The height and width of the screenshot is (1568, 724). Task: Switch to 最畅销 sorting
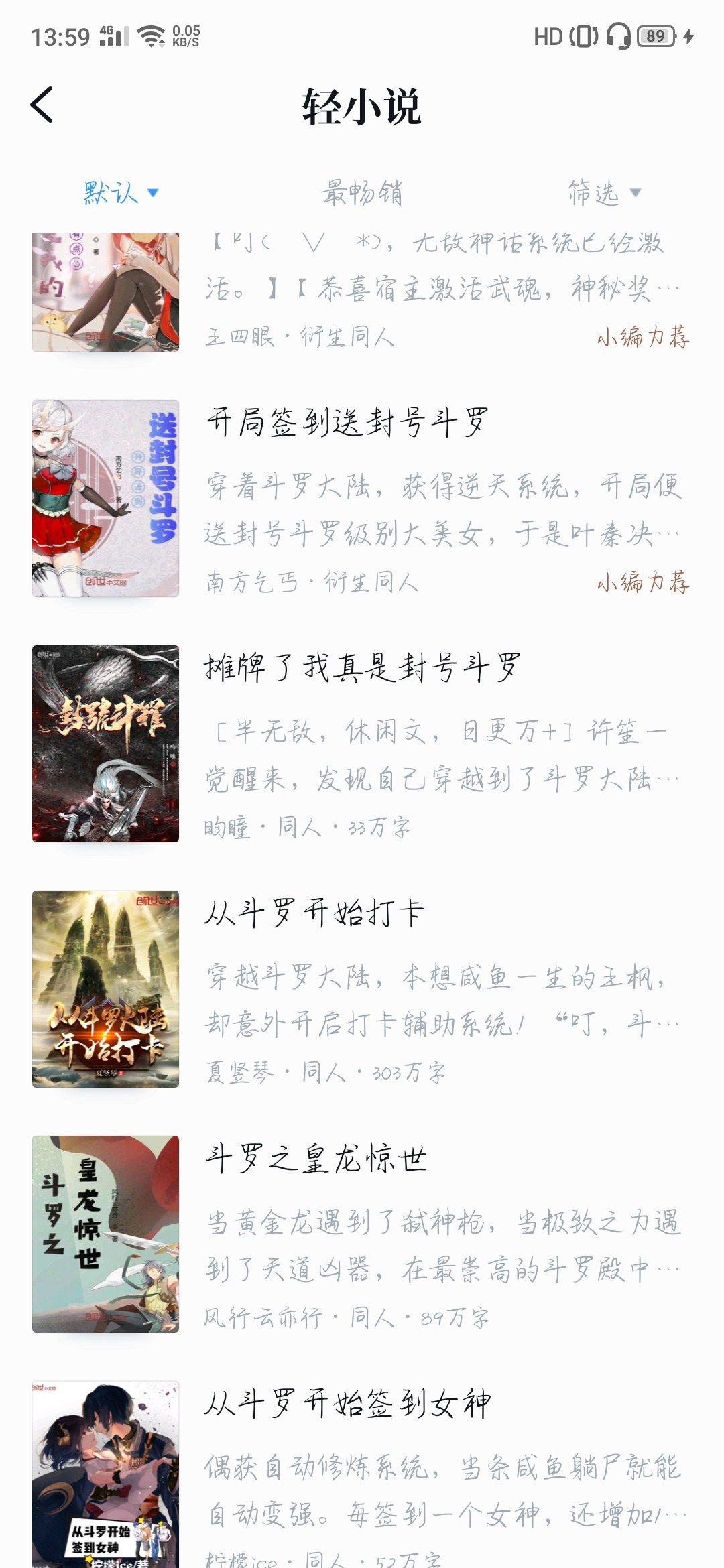361,193
